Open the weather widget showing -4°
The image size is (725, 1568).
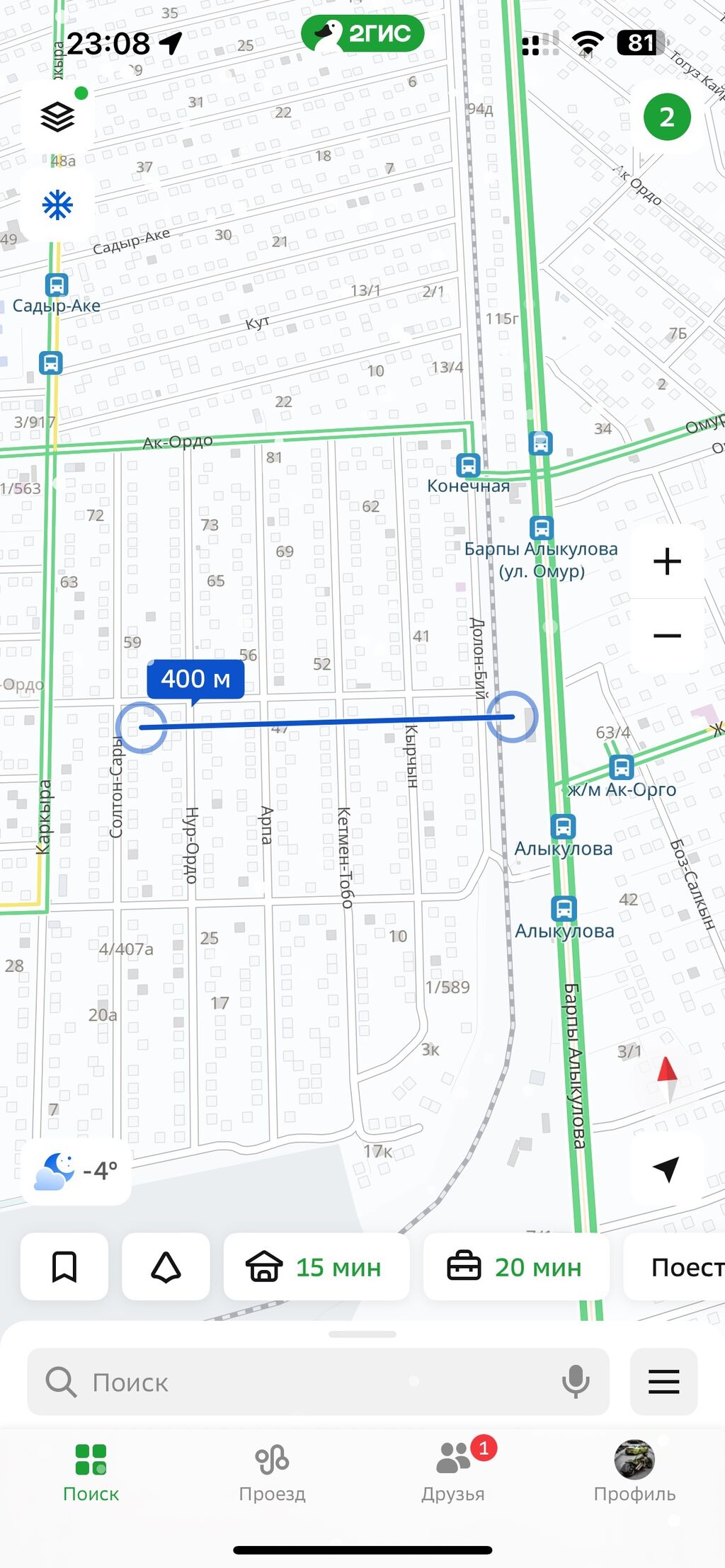76,1170
